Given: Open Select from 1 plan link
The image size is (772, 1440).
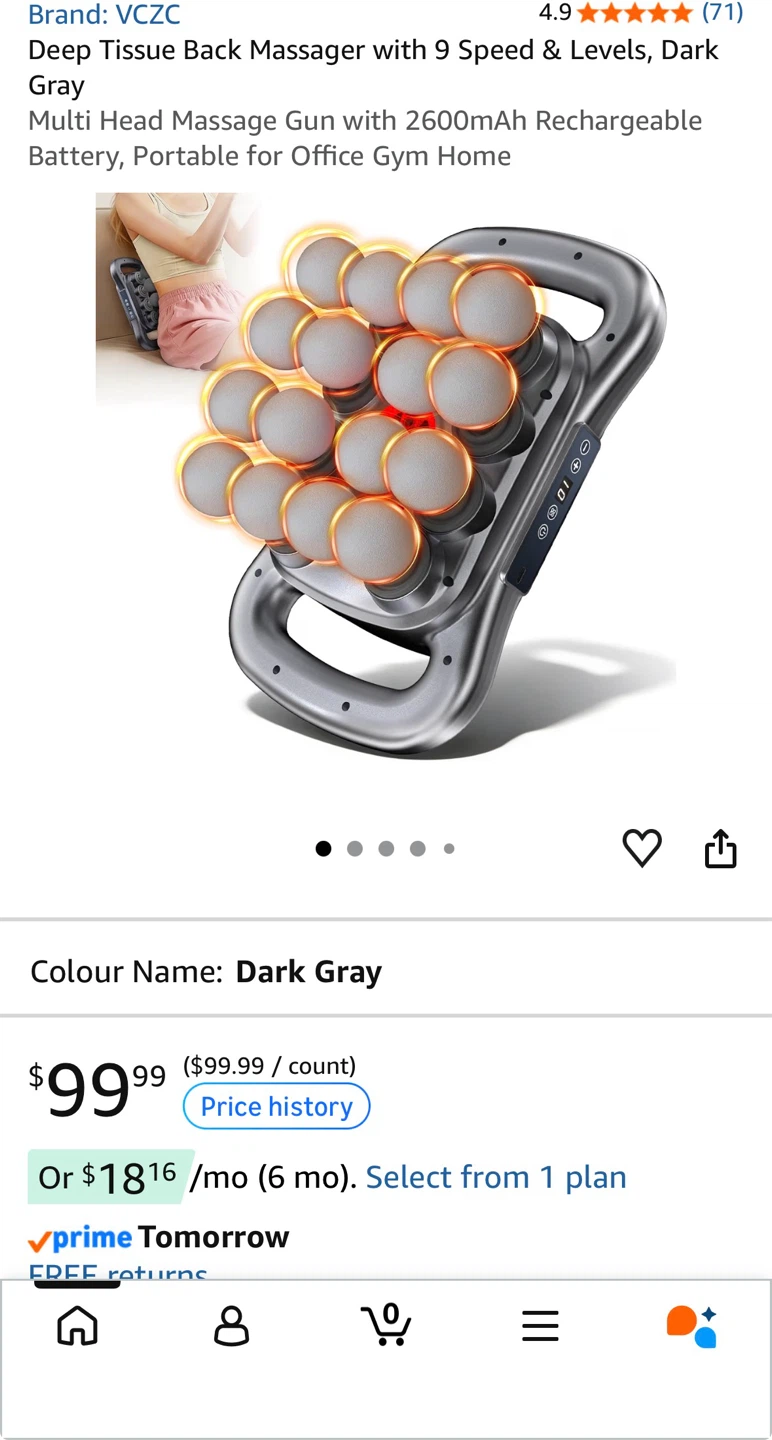Looking at the screenshot, I should (x=496, y=1177).
